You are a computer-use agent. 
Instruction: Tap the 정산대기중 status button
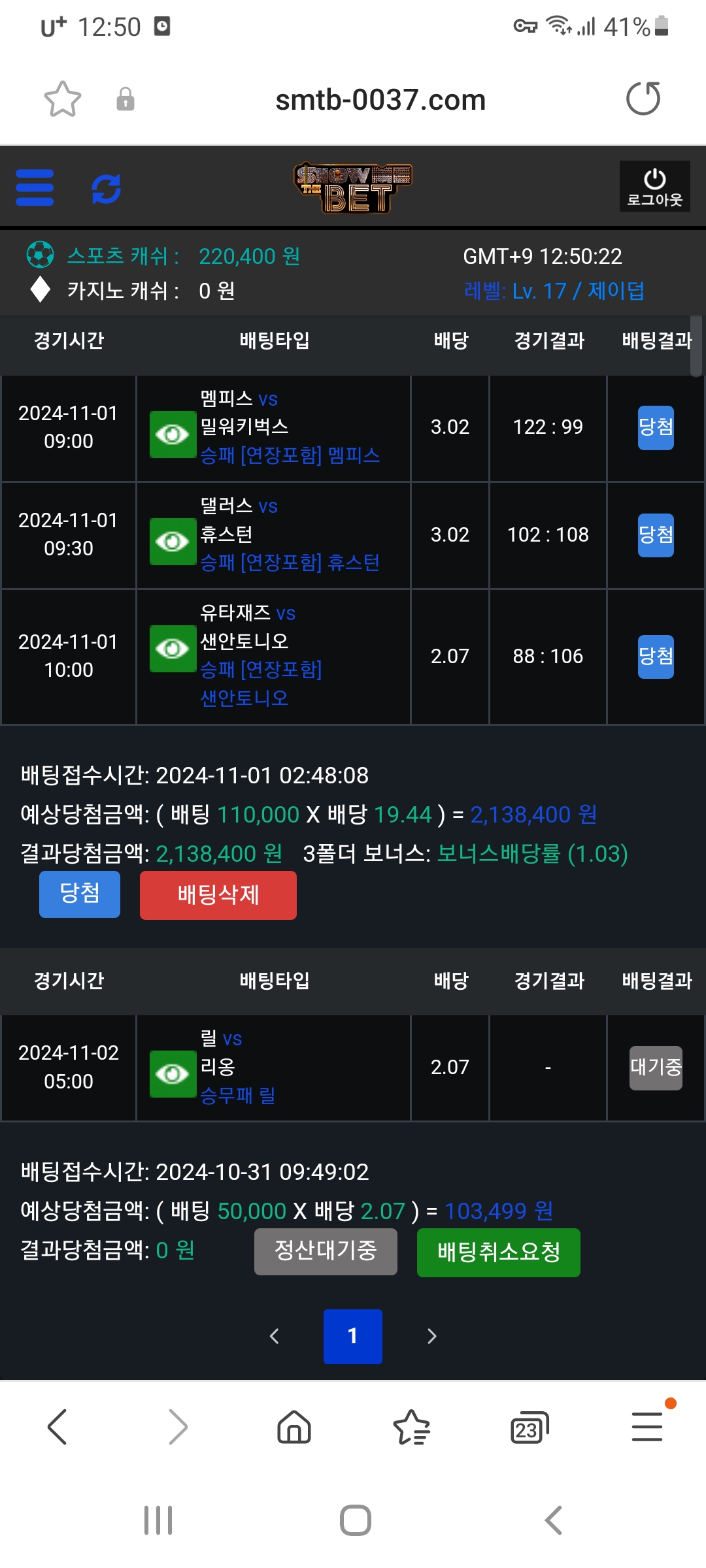(326, 1251)
